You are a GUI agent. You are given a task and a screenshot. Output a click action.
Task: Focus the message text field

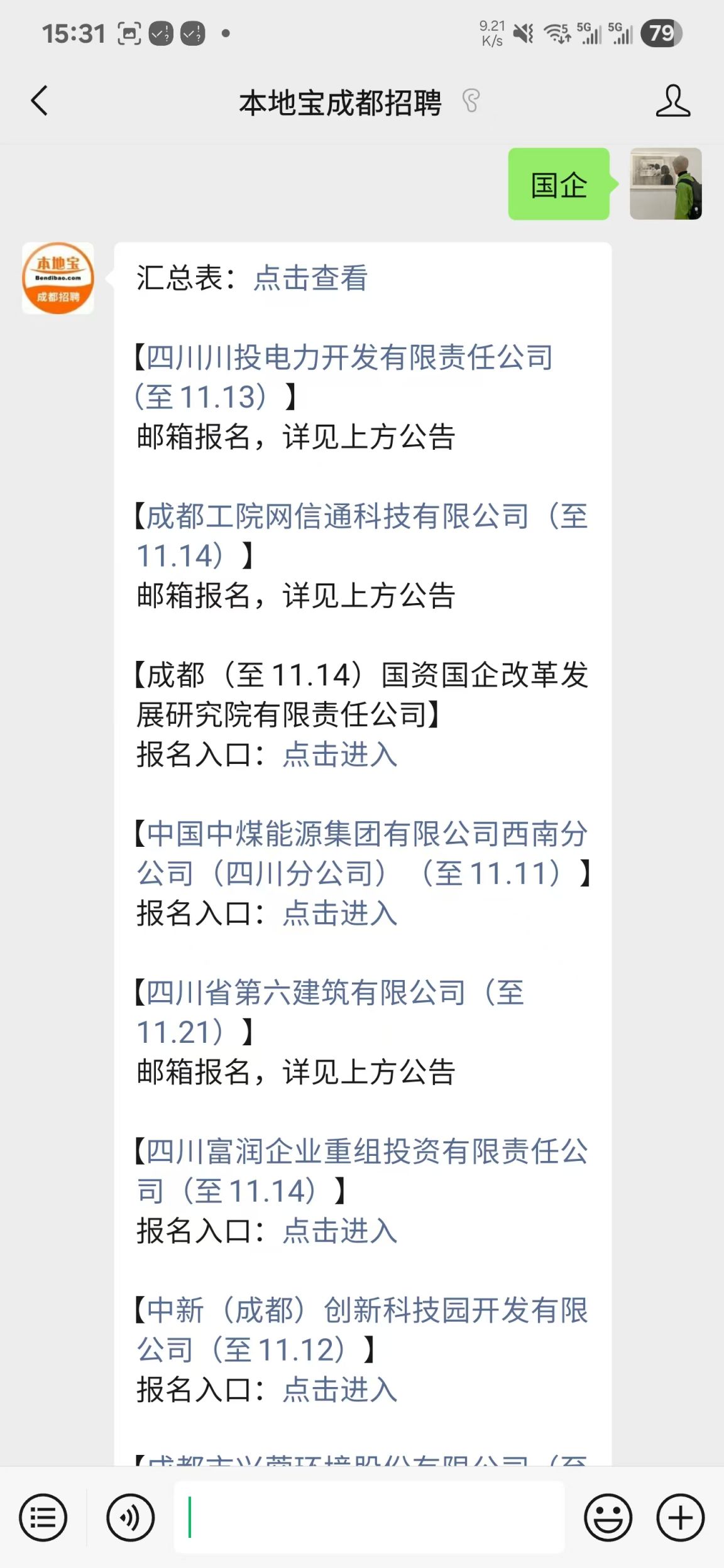tap(369, 1518)
